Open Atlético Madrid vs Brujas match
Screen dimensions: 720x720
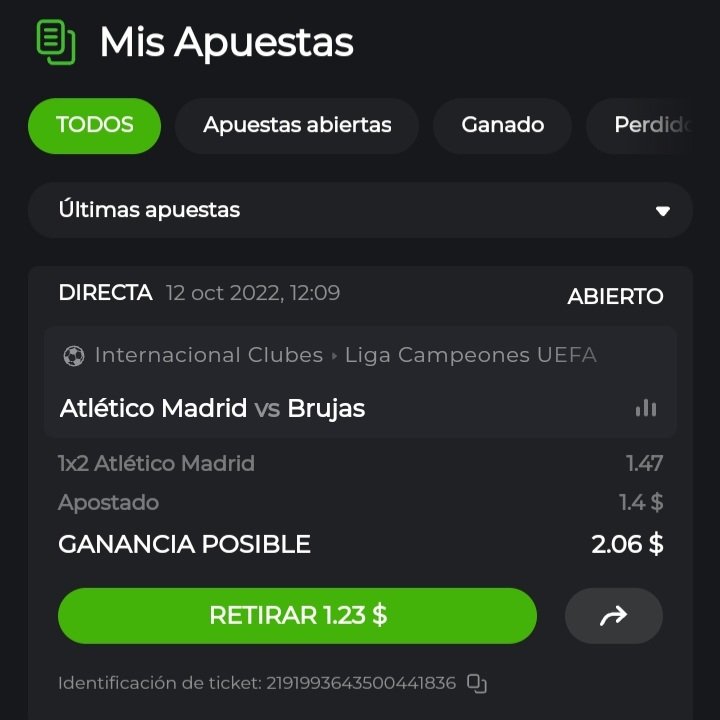click(212, 408)
